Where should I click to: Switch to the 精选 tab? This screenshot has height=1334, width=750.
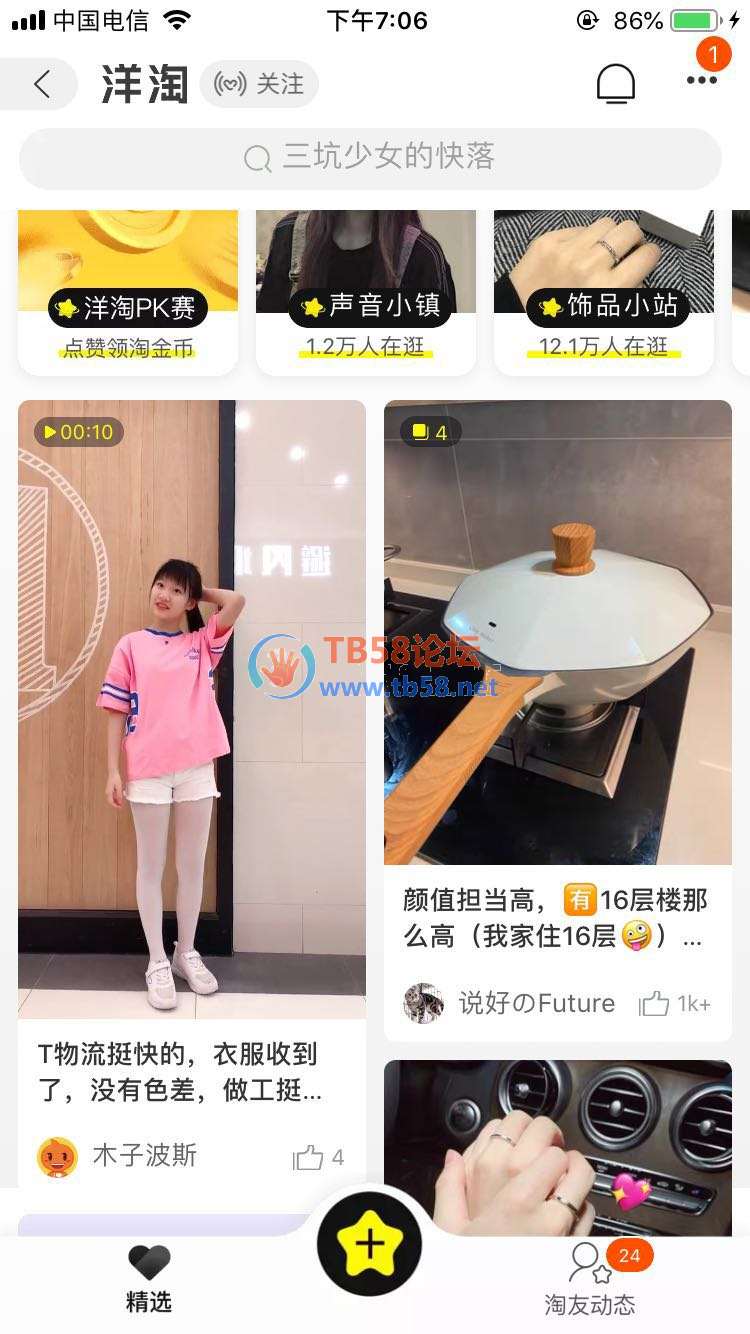pyautogui.click(x=149, y=1278)
